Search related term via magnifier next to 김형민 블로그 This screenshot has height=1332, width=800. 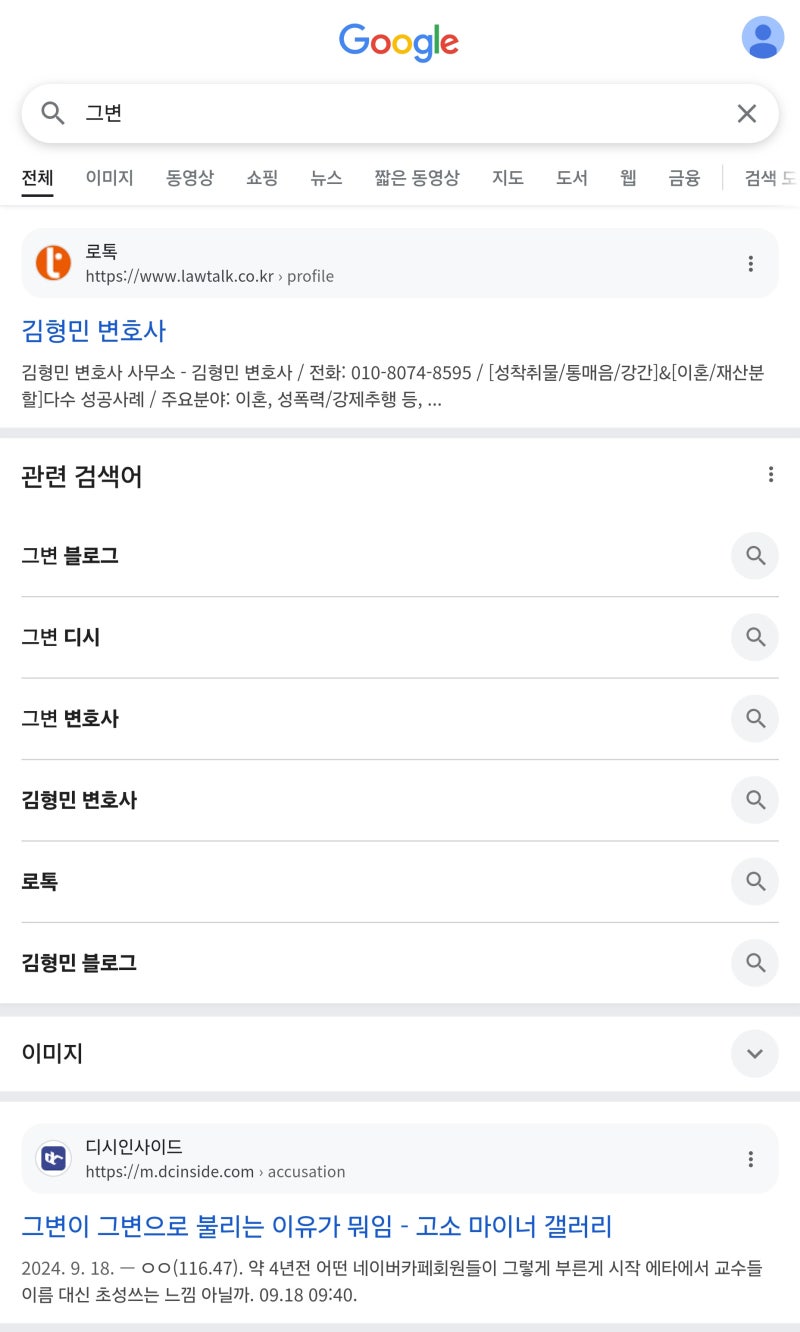click(x=755, y=962)
